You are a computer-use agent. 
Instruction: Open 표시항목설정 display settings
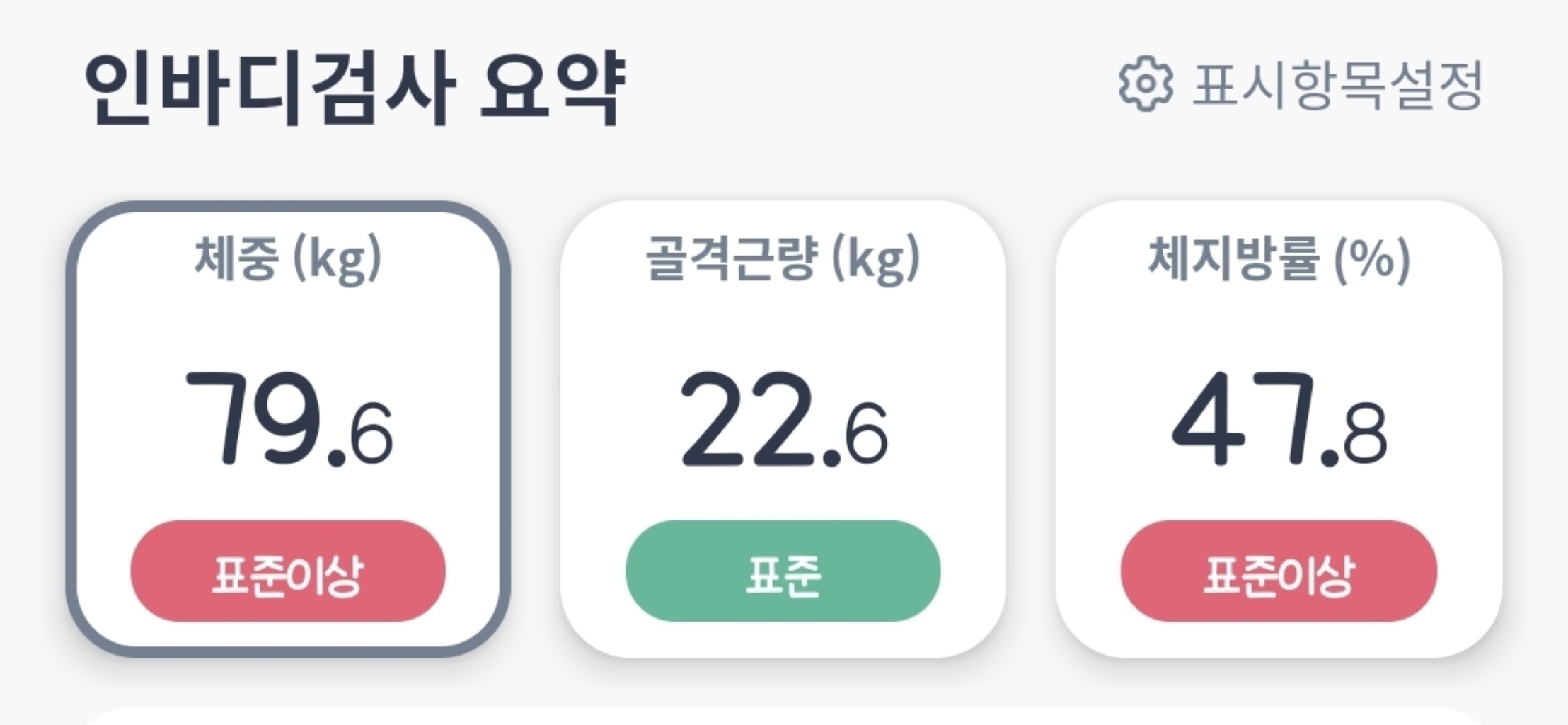coord(1301,85)
